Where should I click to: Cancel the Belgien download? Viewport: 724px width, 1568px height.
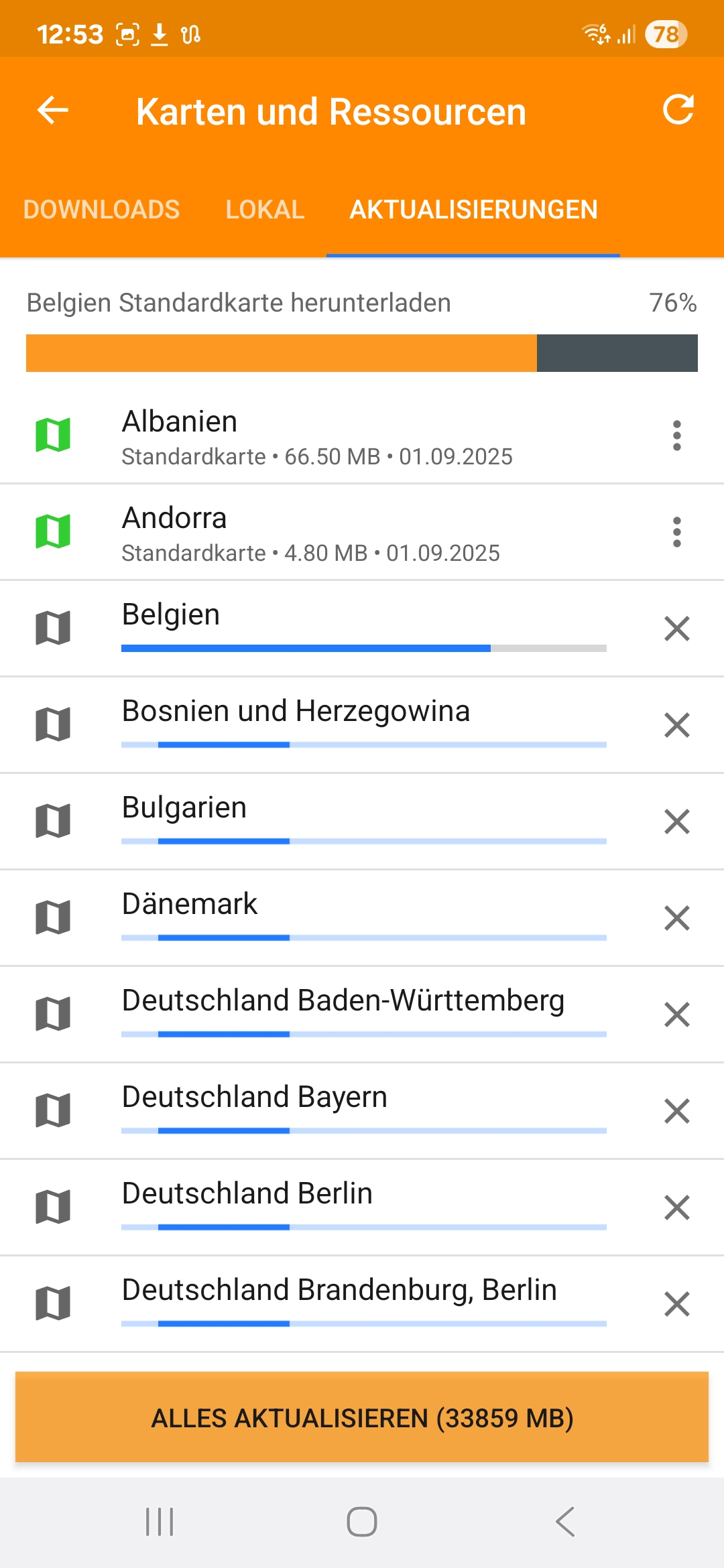pyautogui.click(x=677, y=629)
